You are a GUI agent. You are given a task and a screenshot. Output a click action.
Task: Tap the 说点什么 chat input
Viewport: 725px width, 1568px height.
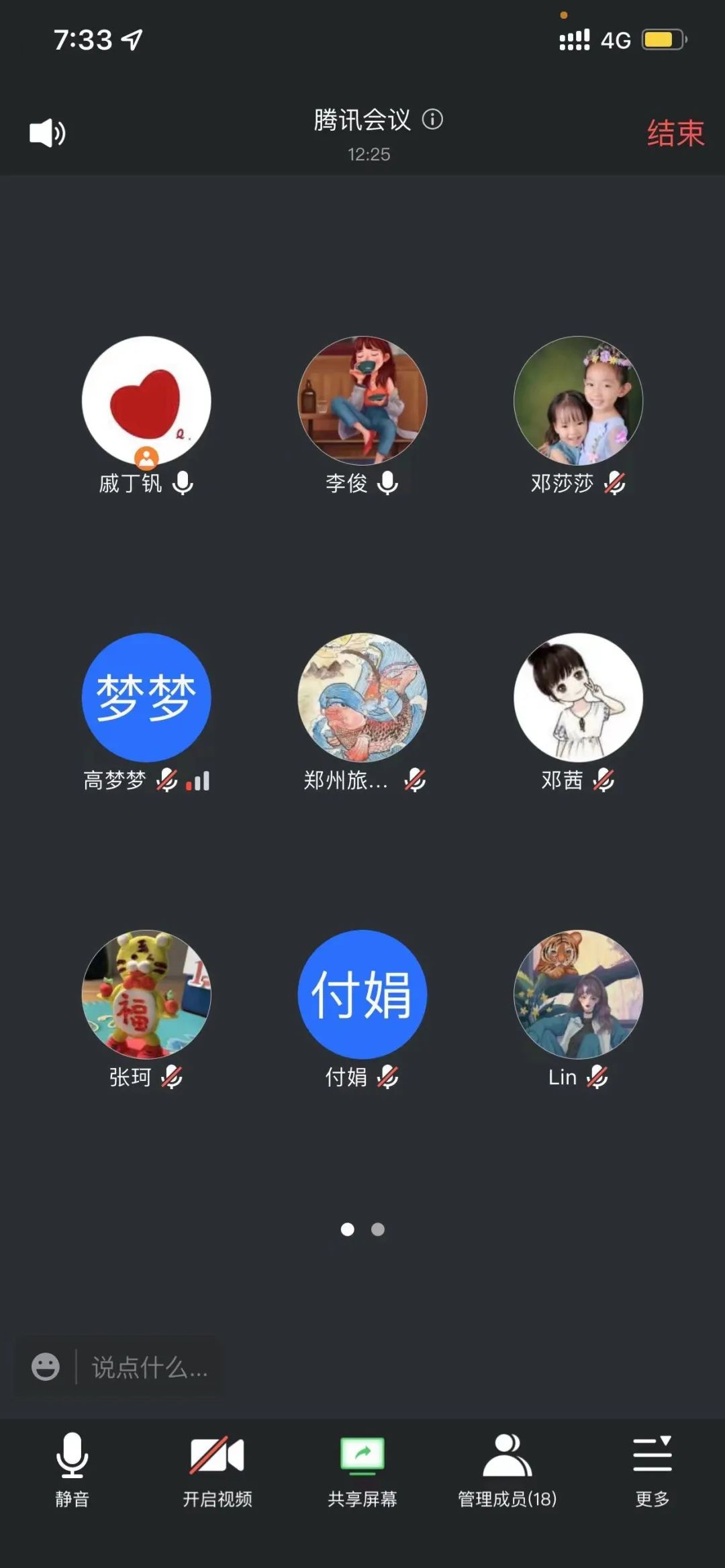coord(149,1367)
